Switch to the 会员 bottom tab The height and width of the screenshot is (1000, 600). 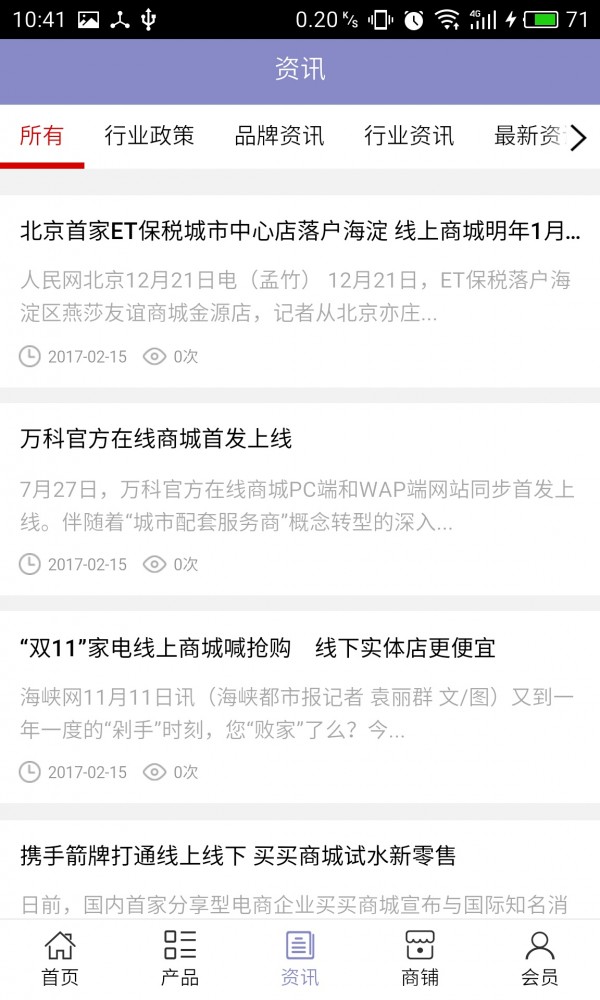point(540,958)
